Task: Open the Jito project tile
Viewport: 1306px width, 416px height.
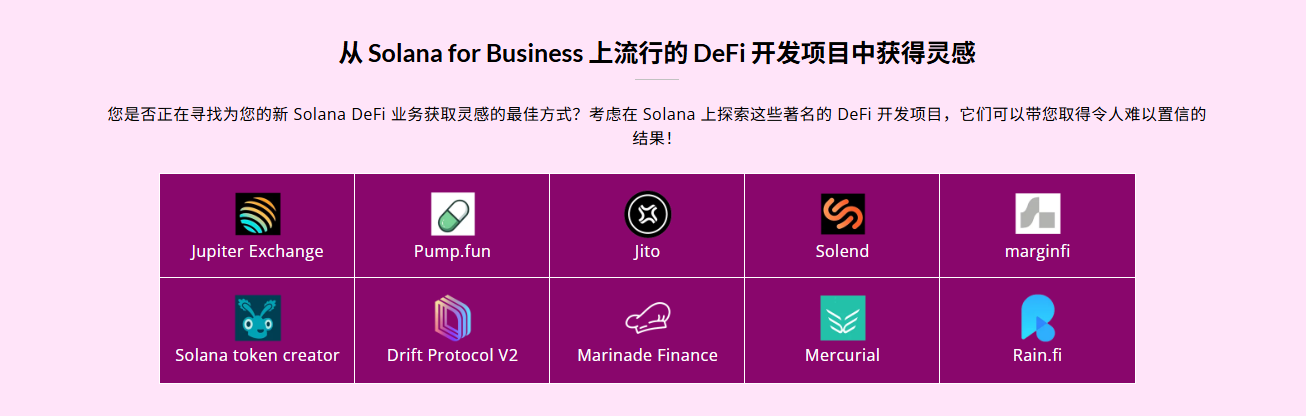Action: (647, 226)
